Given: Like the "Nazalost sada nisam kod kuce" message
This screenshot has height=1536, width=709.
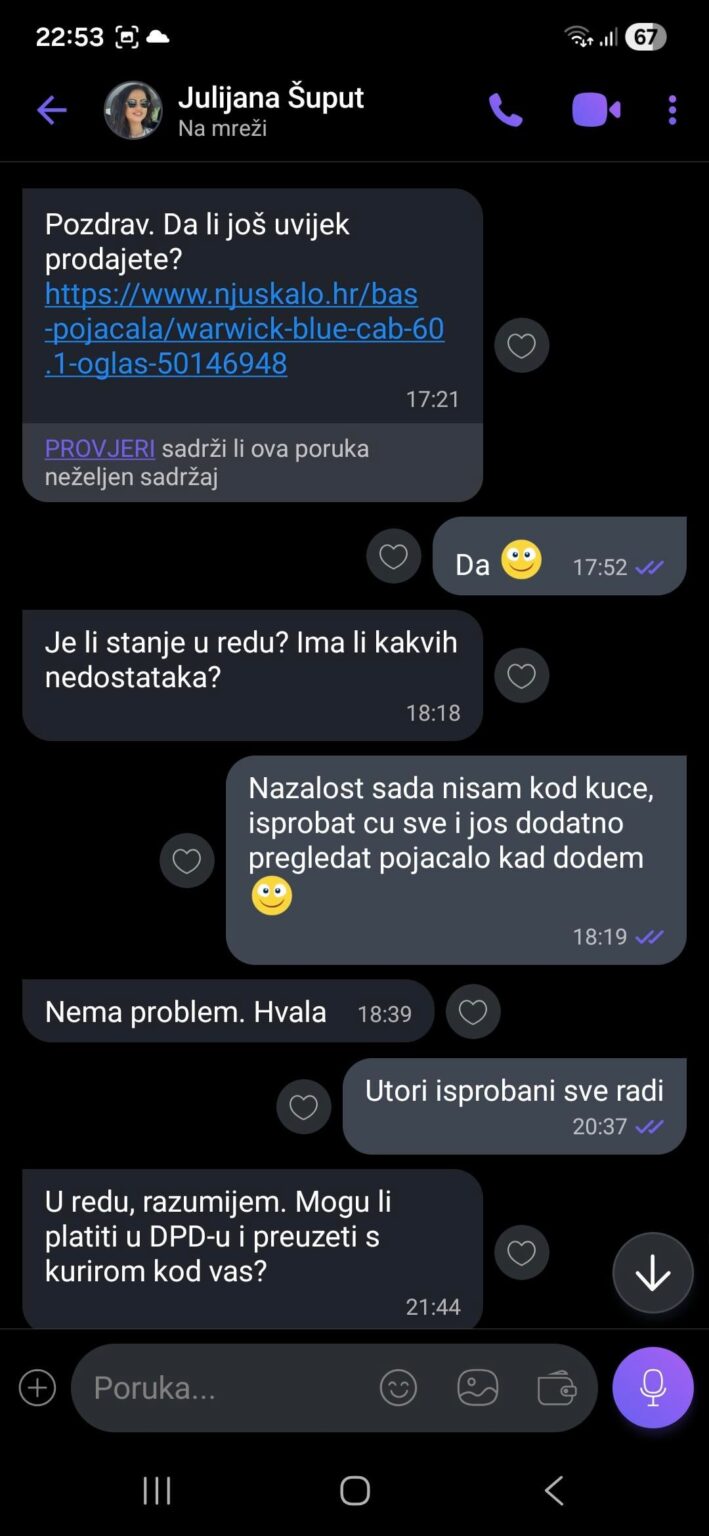Looking at the screenshot, I should tap(187, 860).
